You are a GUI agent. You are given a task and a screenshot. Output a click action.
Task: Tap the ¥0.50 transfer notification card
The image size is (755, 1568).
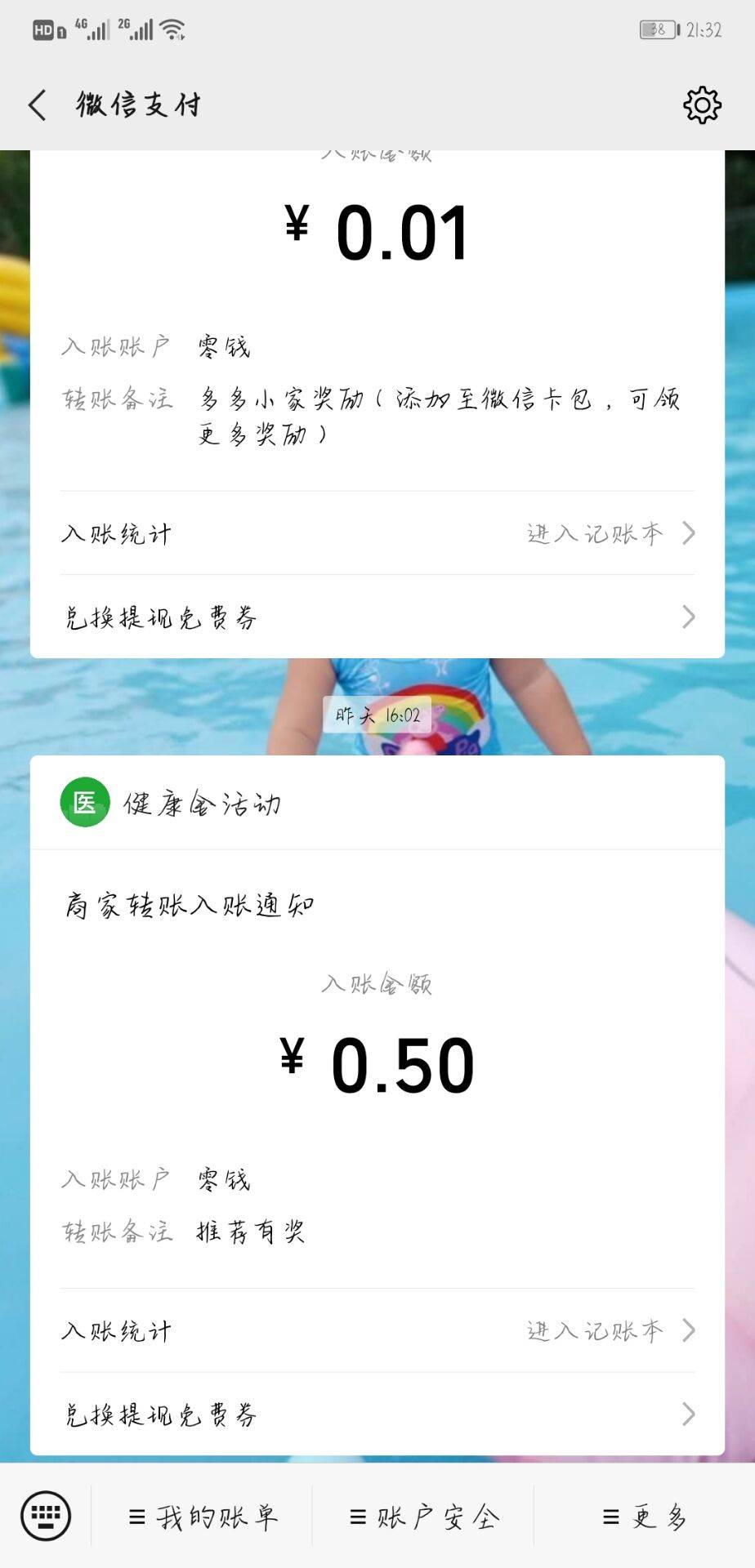[377, 1062]
